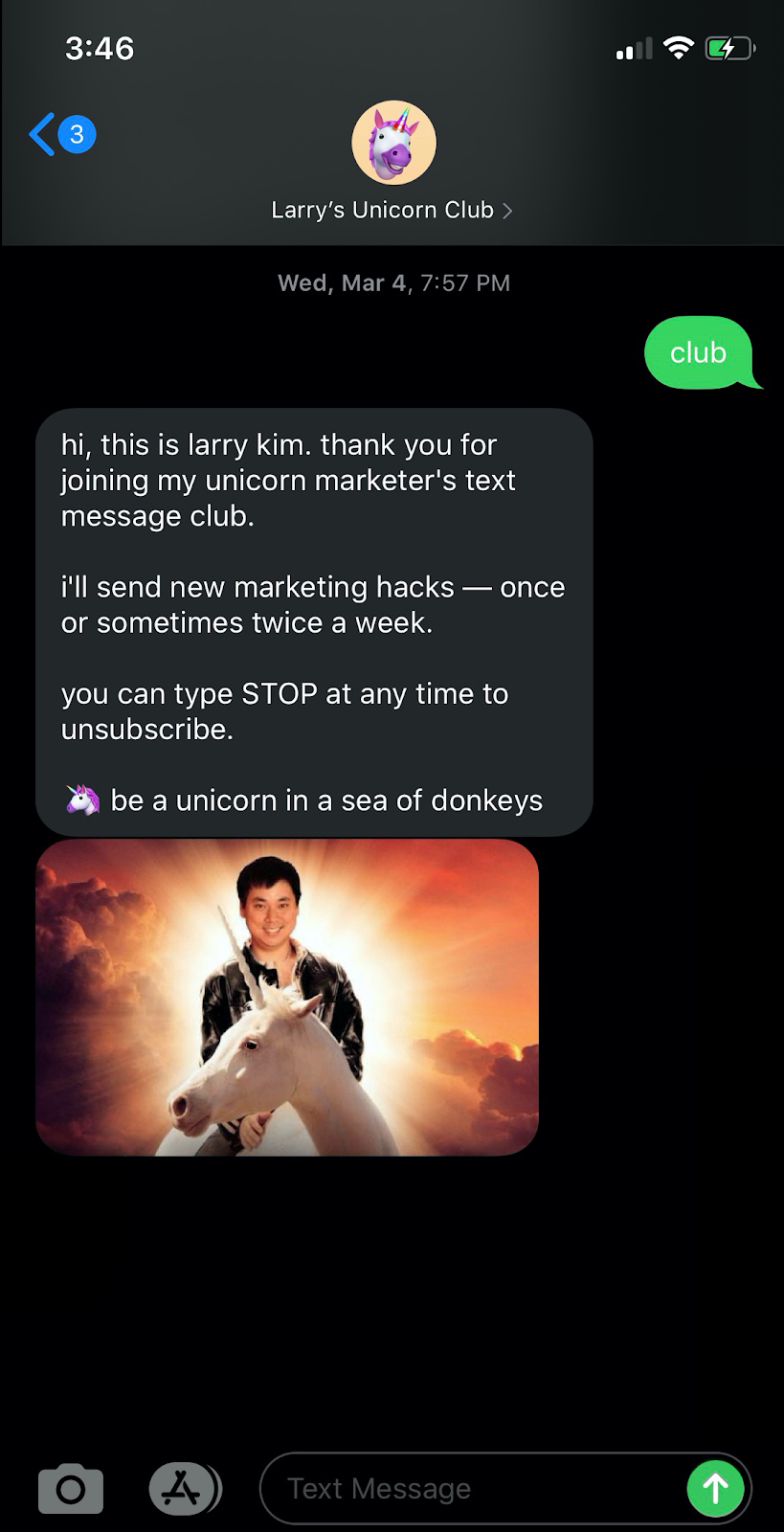Open the App Store apps drawer

(x=185, y=1488)
